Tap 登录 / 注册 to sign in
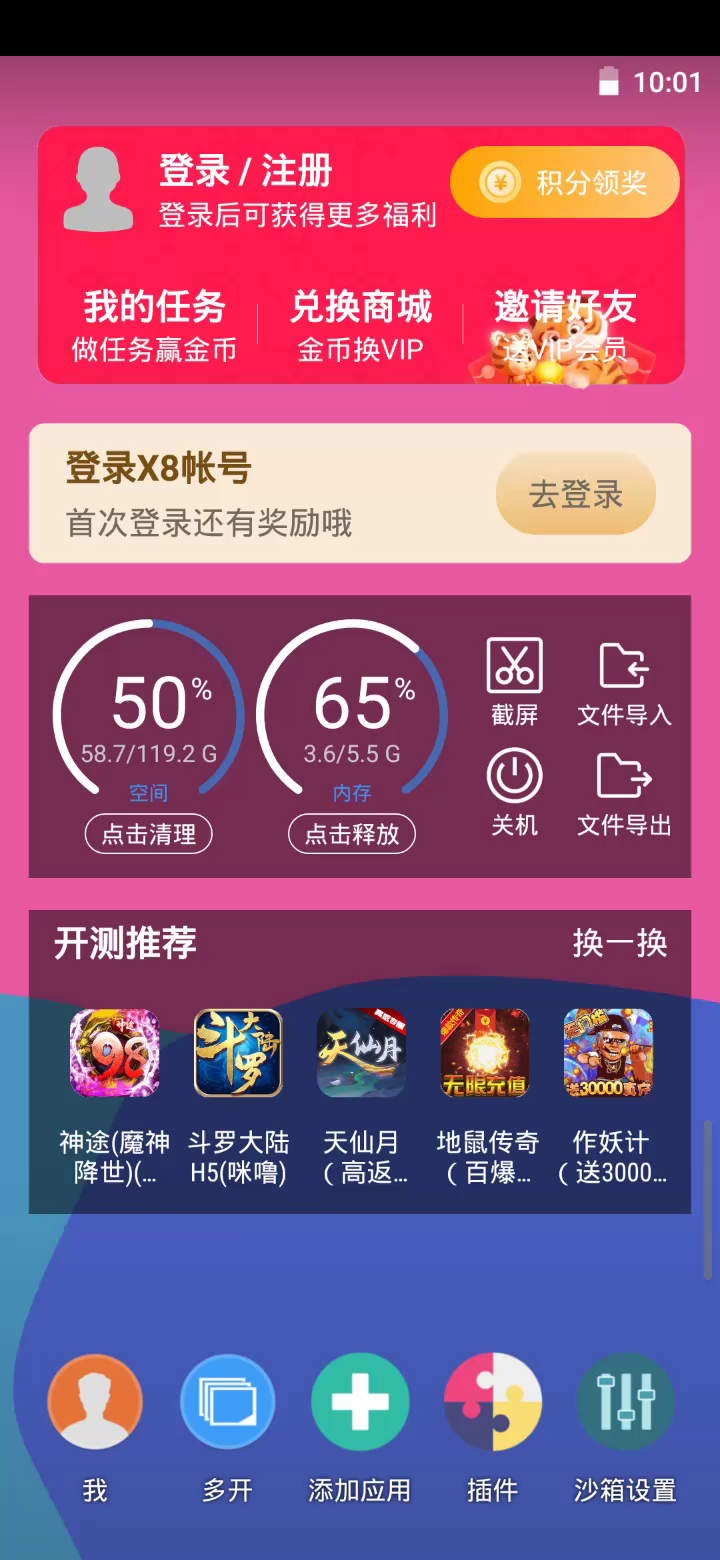The image size is (720, 1560). pyautogui.click(x=246, y=172)
